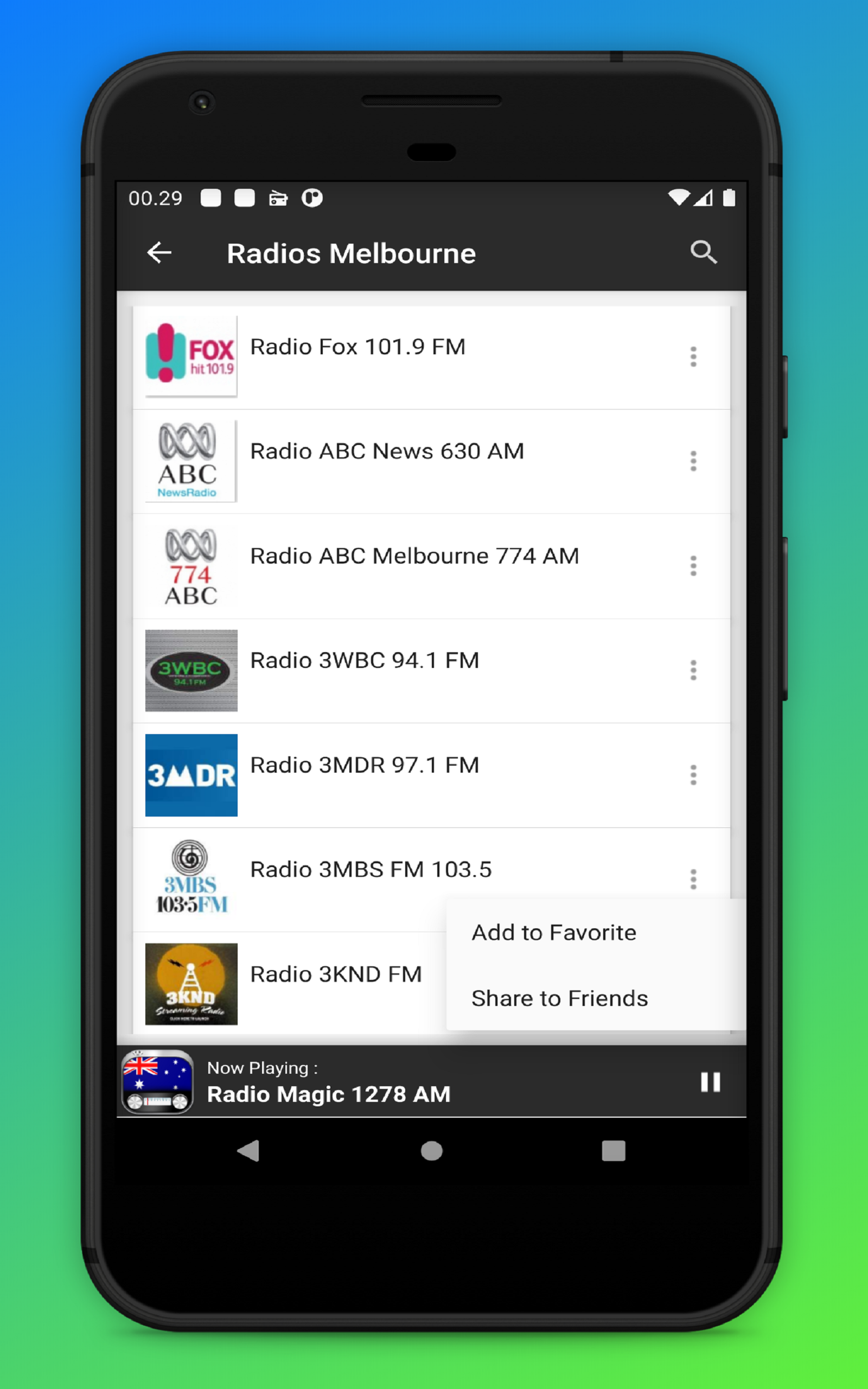Select Radio ABC Melbourne 774 AM

coord(414,556)
